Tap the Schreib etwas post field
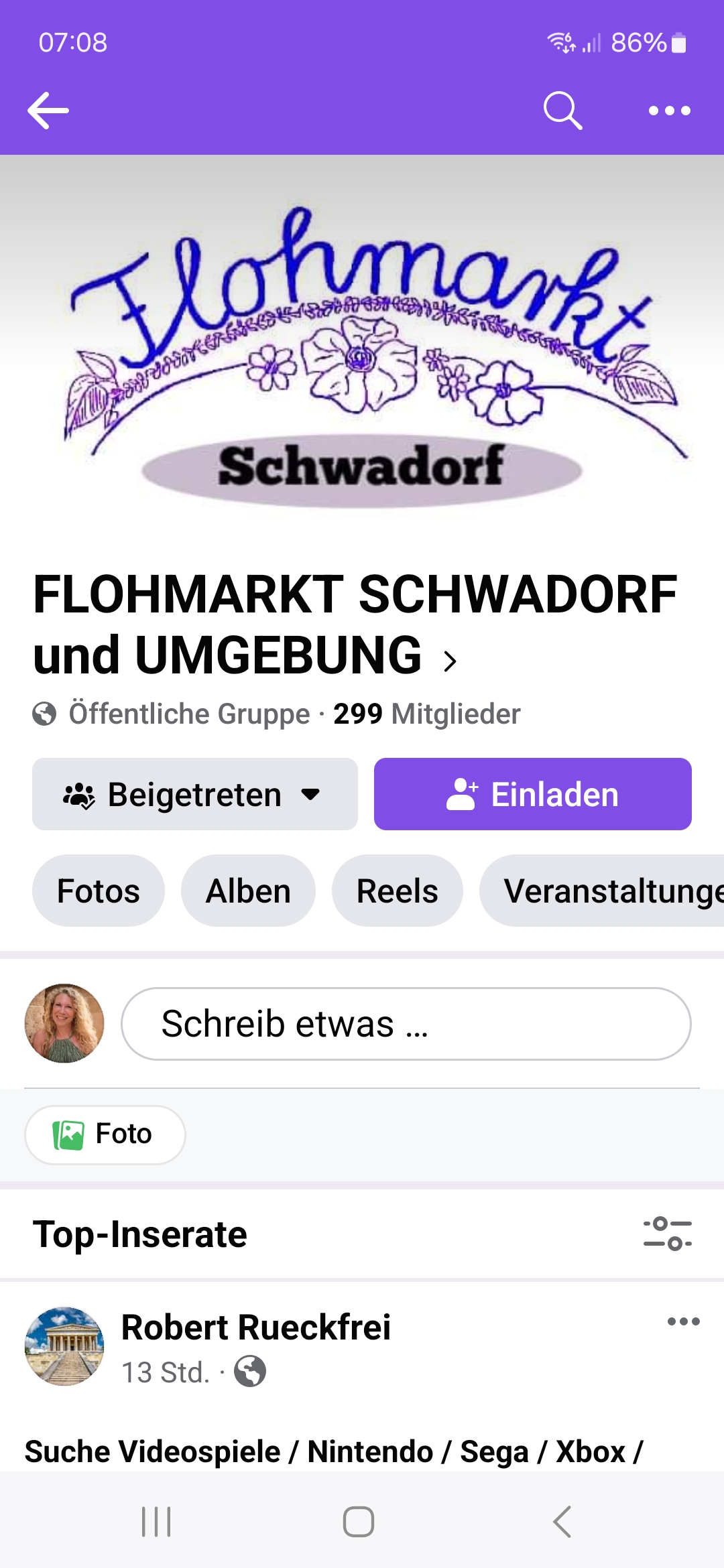The image size is (724, 1568). (406, 1024)
